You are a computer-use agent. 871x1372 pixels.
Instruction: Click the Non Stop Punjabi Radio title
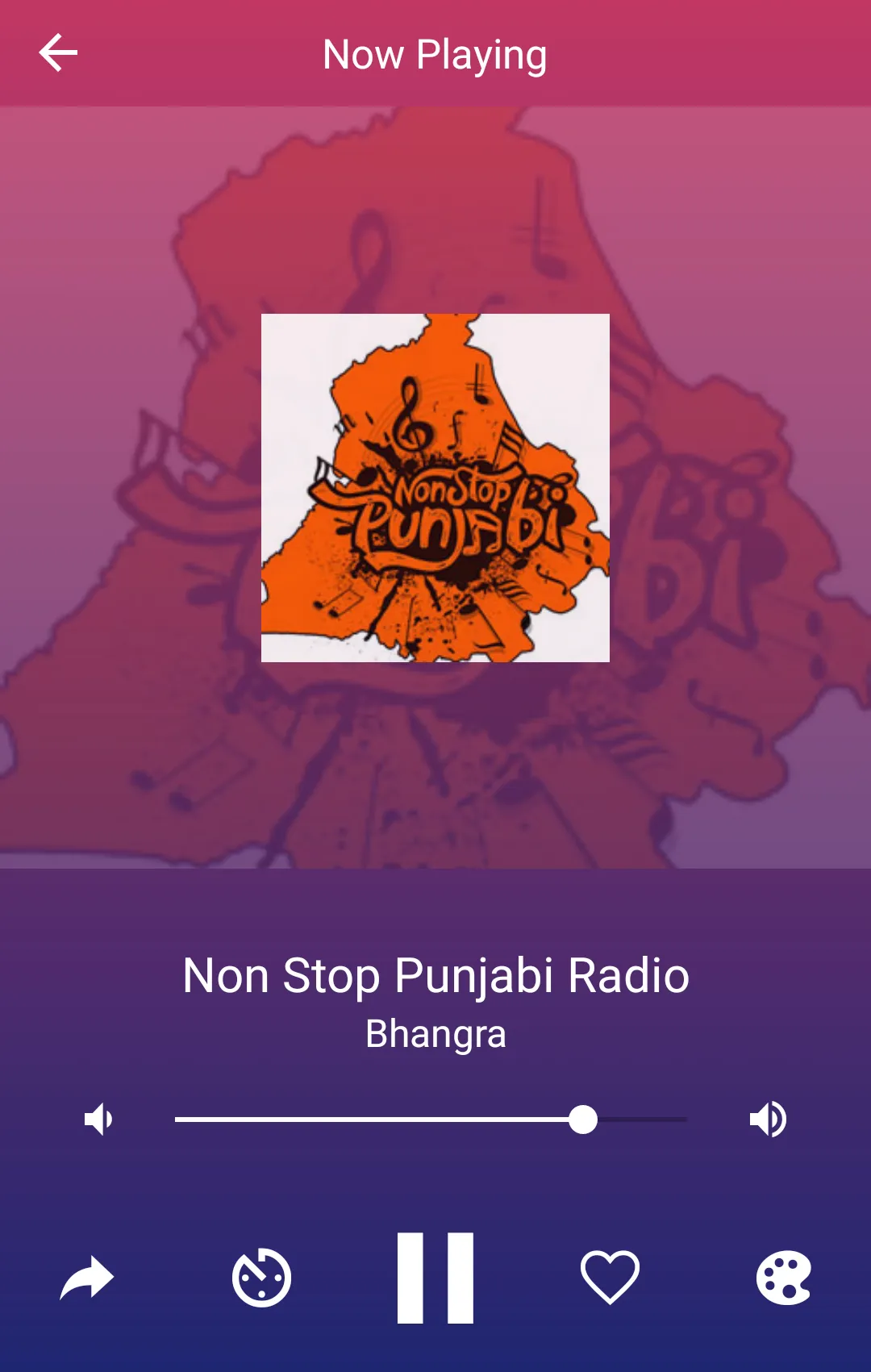click(x=435, y=974)
